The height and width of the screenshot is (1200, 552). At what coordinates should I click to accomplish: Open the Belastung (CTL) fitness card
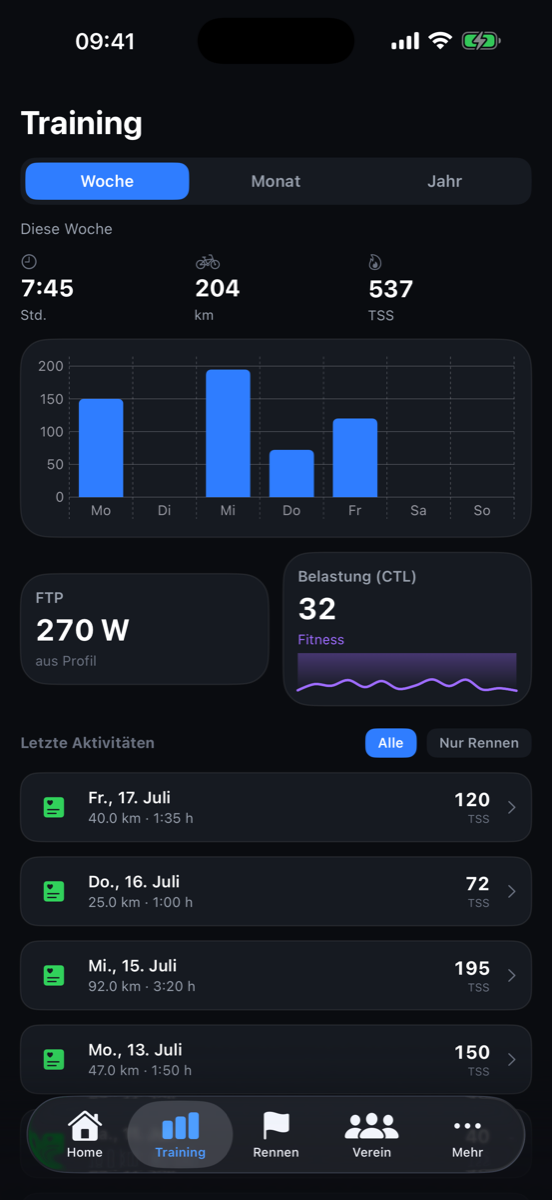tap(408, 629)
